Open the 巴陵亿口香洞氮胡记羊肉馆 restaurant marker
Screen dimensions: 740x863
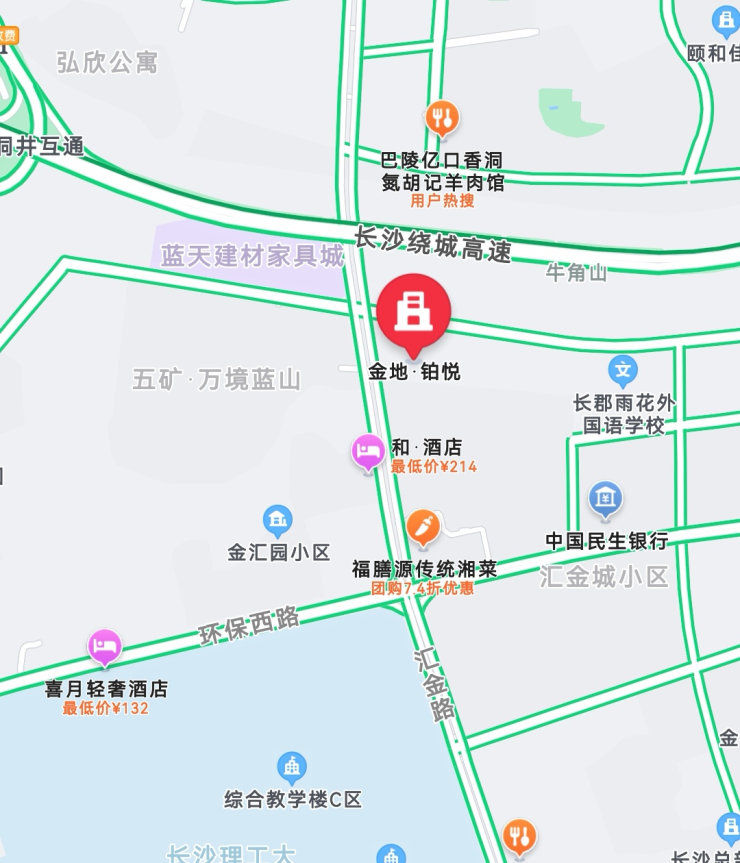442,118
